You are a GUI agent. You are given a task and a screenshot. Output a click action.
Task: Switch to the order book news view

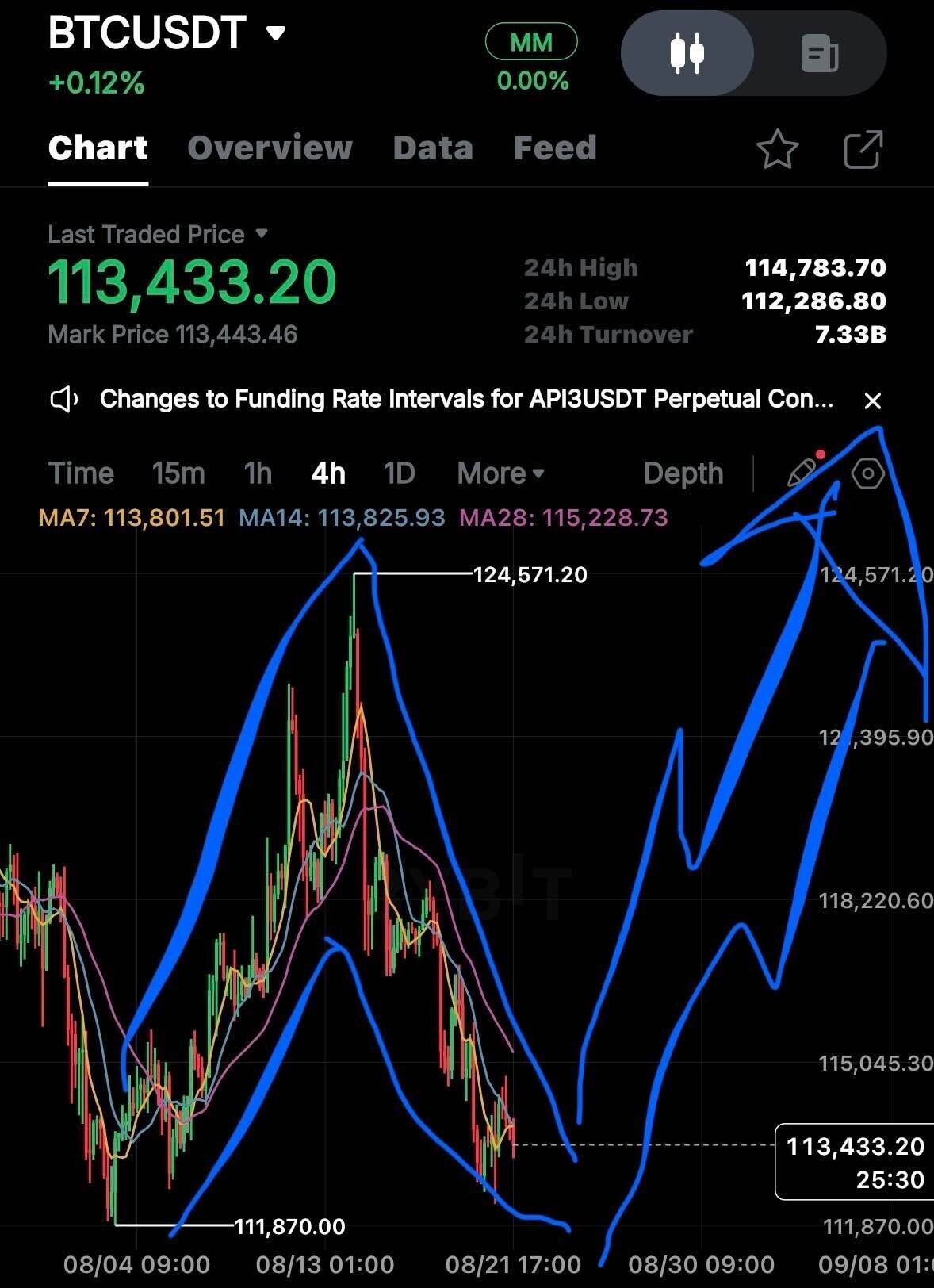click(x=819, y=53)
